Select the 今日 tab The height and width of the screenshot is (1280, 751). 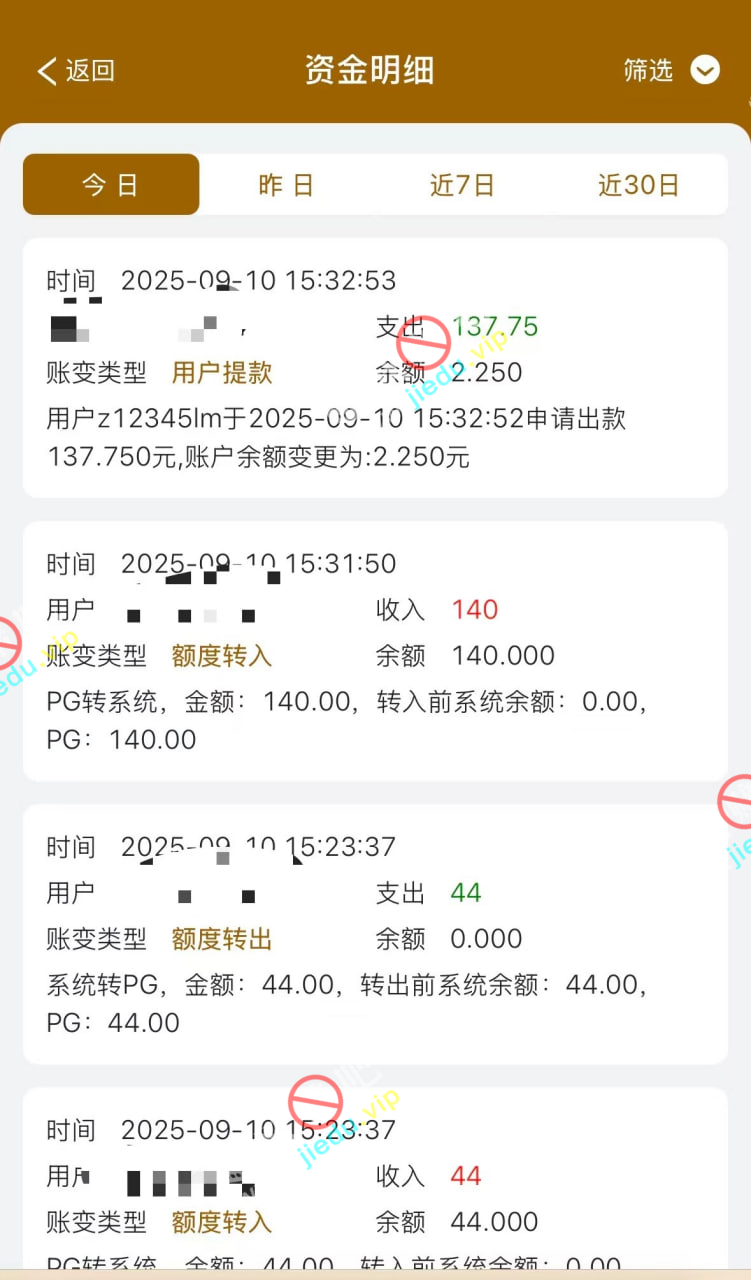point(111,185)
